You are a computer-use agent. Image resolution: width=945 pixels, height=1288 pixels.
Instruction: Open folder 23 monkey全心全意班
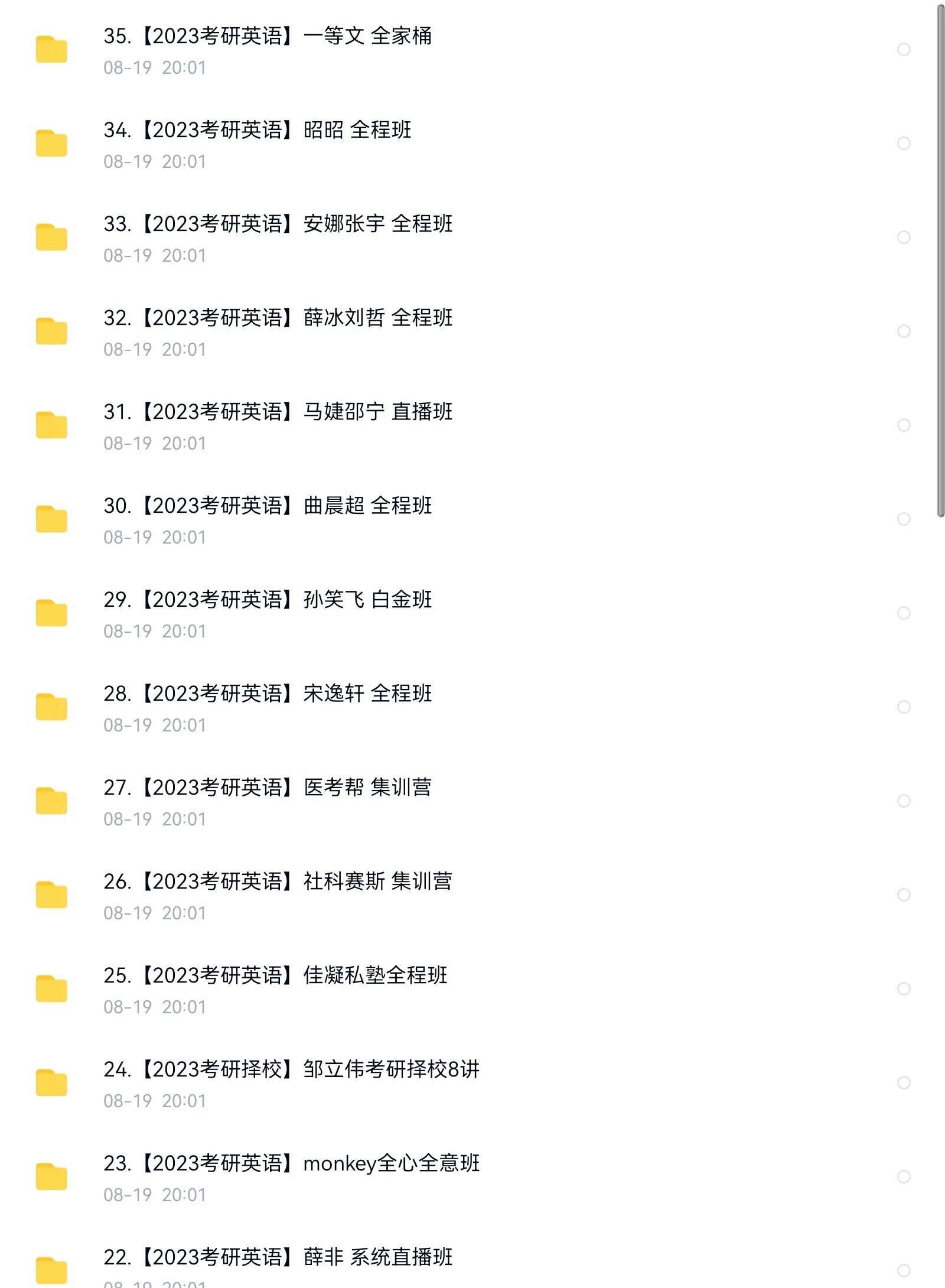click(291, 1164)
